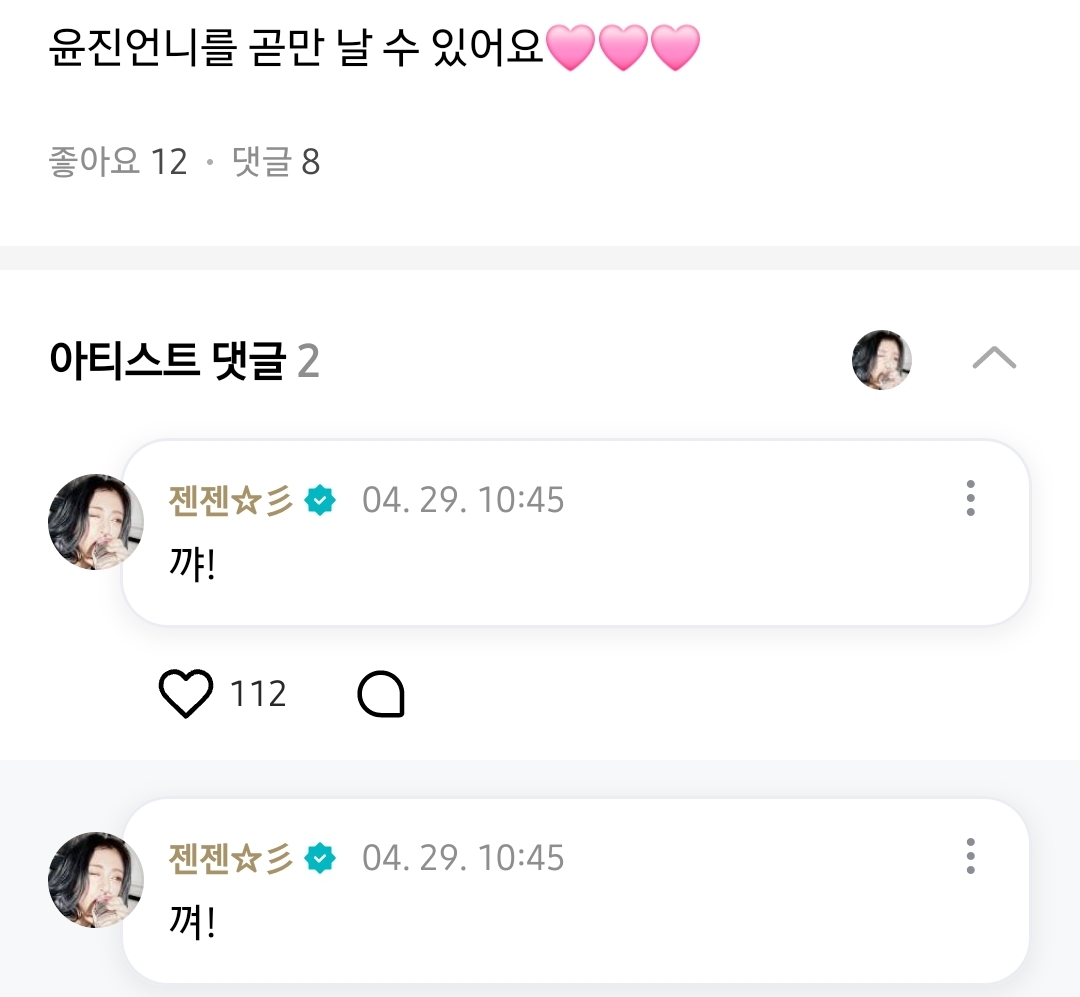View artist avatar beside the 꺼! comment
The image size is (1080, 997).
94,880
